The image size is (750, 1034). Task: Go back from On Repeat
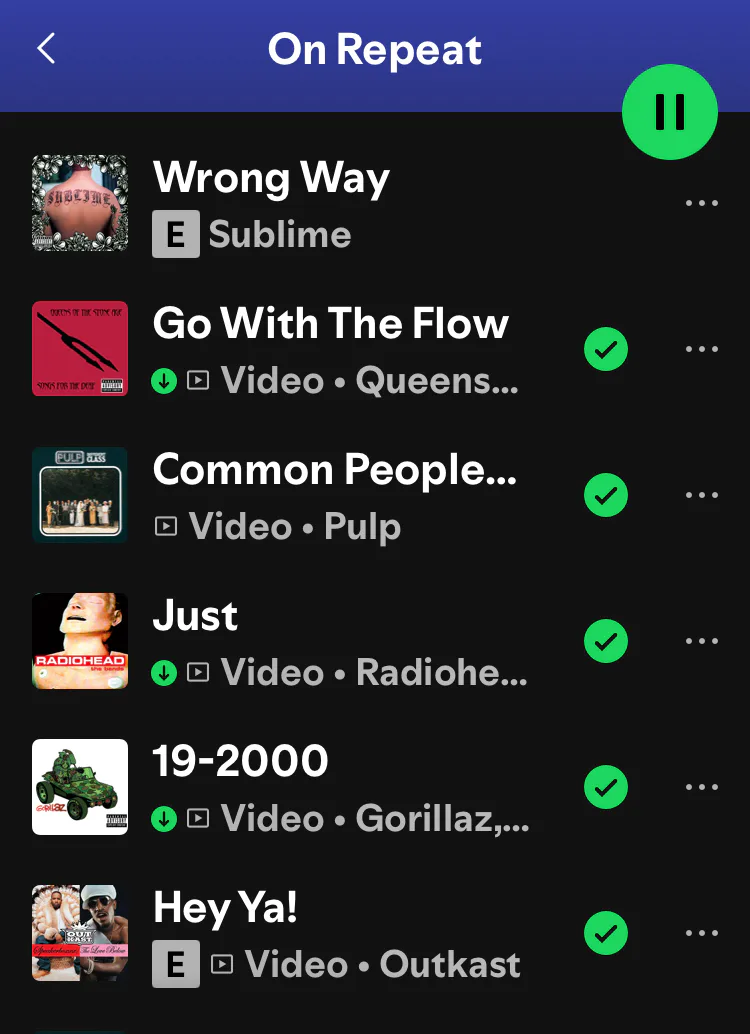(x=46, y=49)
